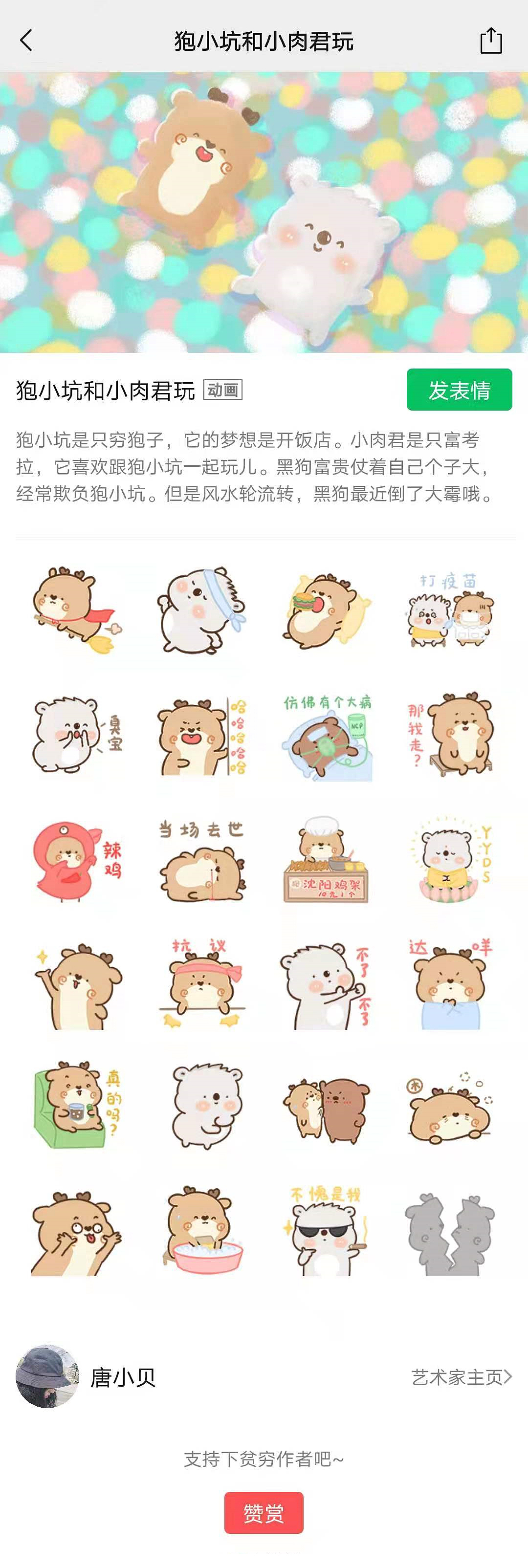Tap the sticker pack title 狍小坑和小肉君玩
This screenshot has width=528, height=1568.
(x=107, y=390)
